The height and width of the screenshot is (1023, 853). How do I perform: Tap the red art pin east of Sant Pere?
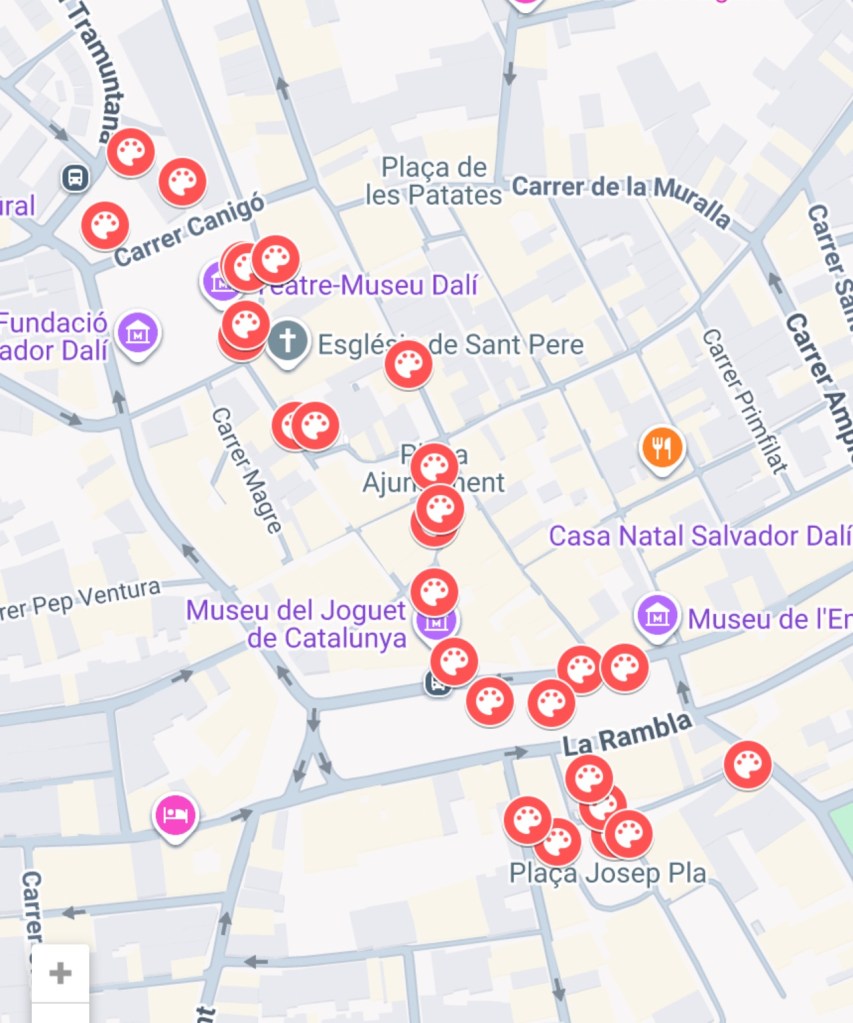point(408,363)
